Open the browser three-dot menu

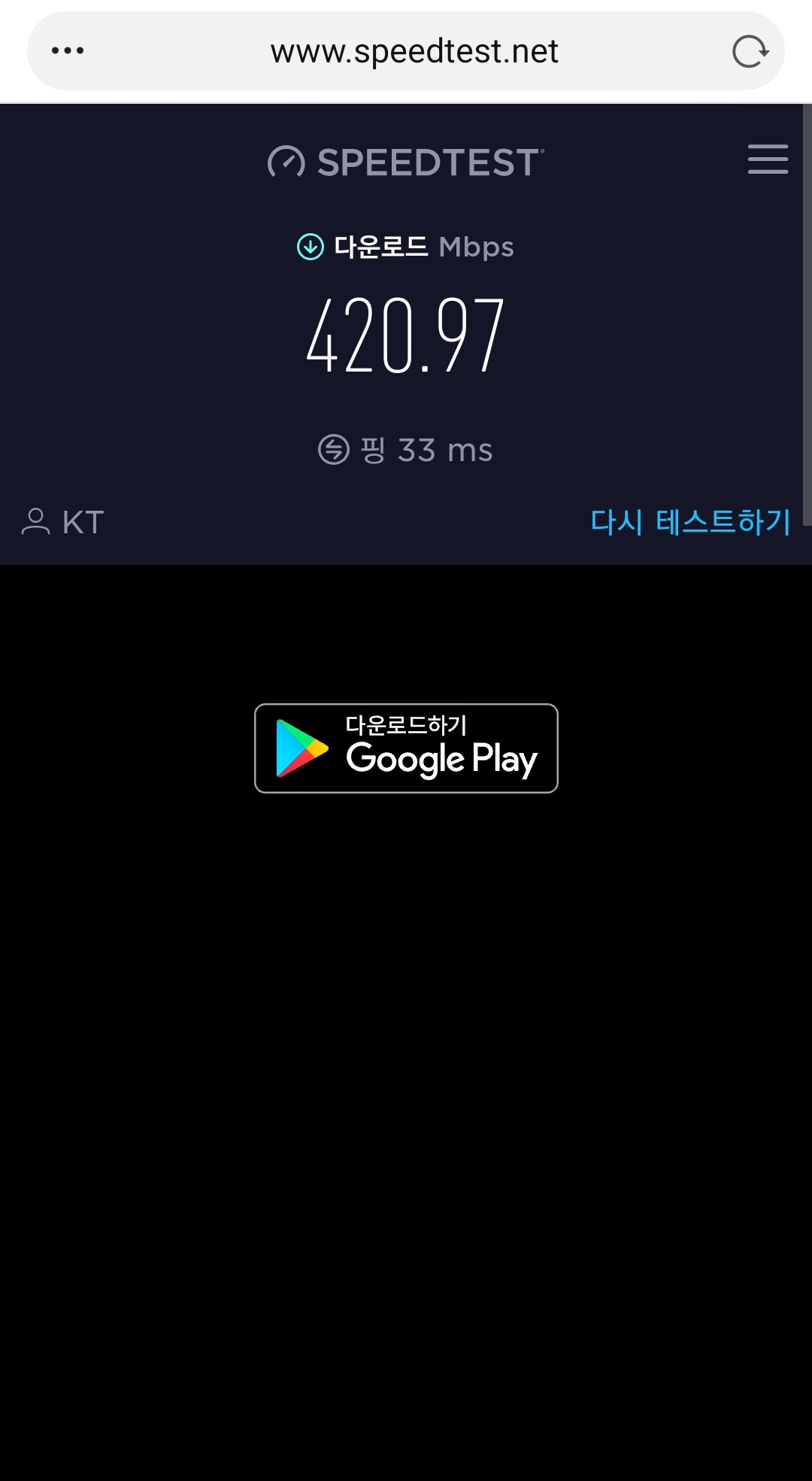(x=68, y=51)
